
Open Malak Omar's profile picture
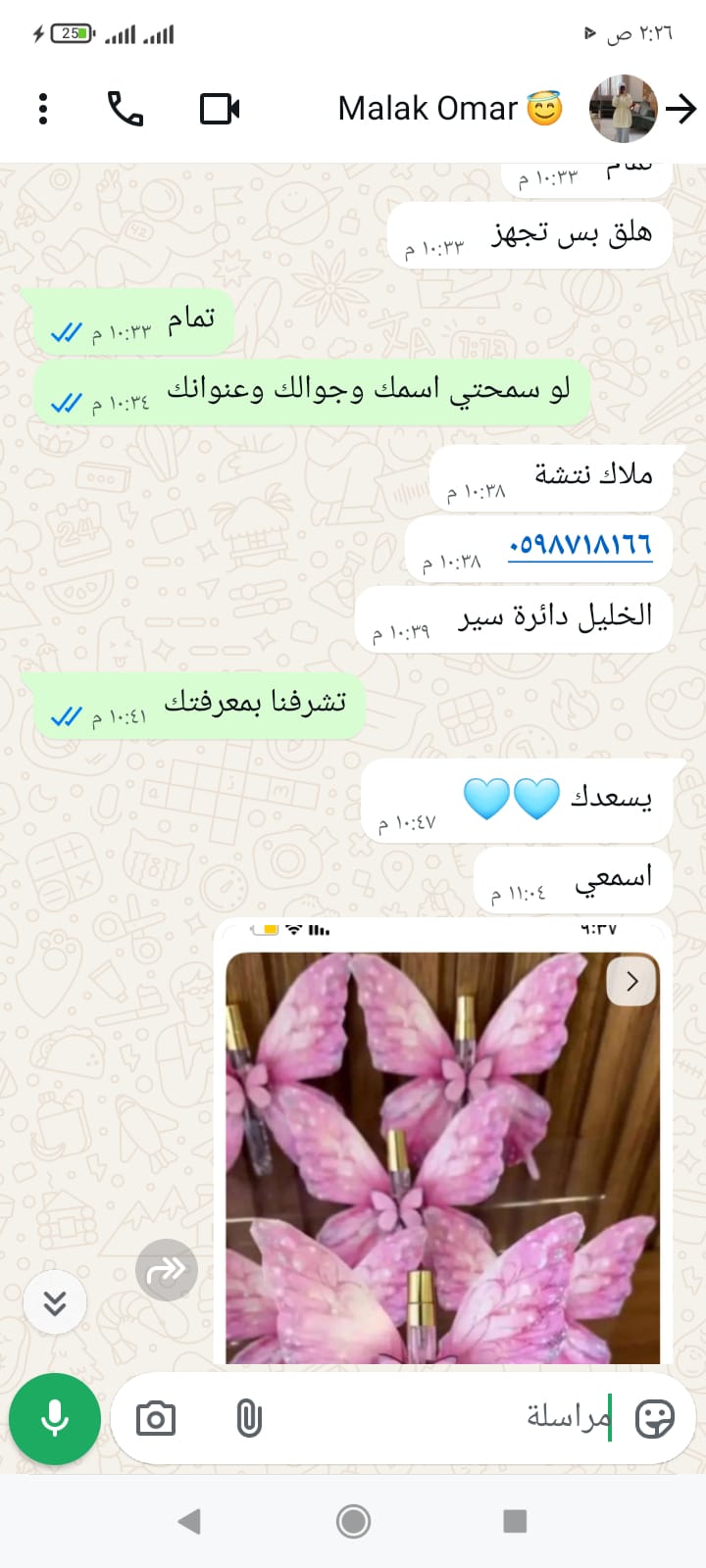click(x=624, y=109)
